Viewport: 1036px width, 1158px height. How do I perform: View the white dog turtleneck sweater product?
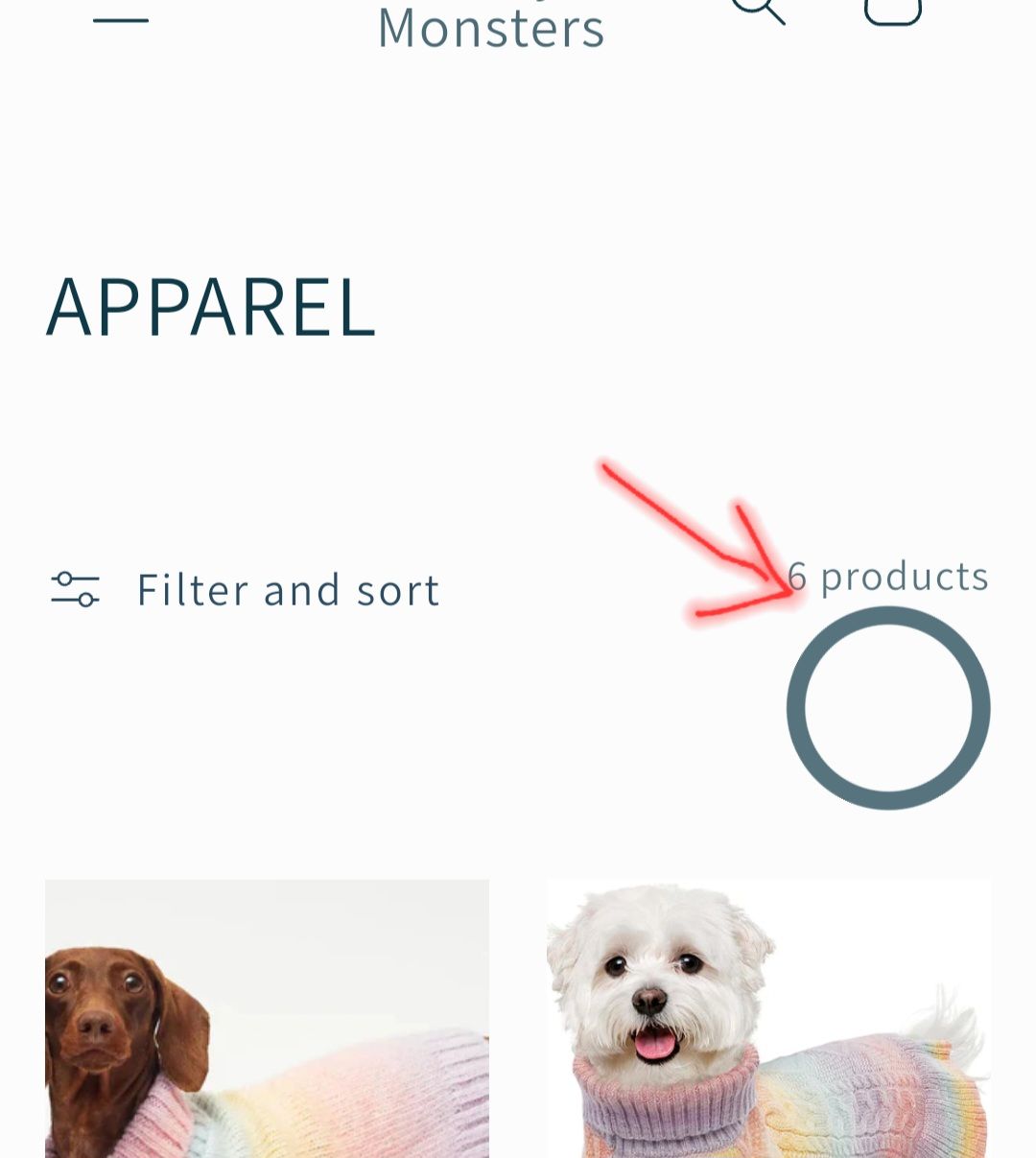point(767,1018)
